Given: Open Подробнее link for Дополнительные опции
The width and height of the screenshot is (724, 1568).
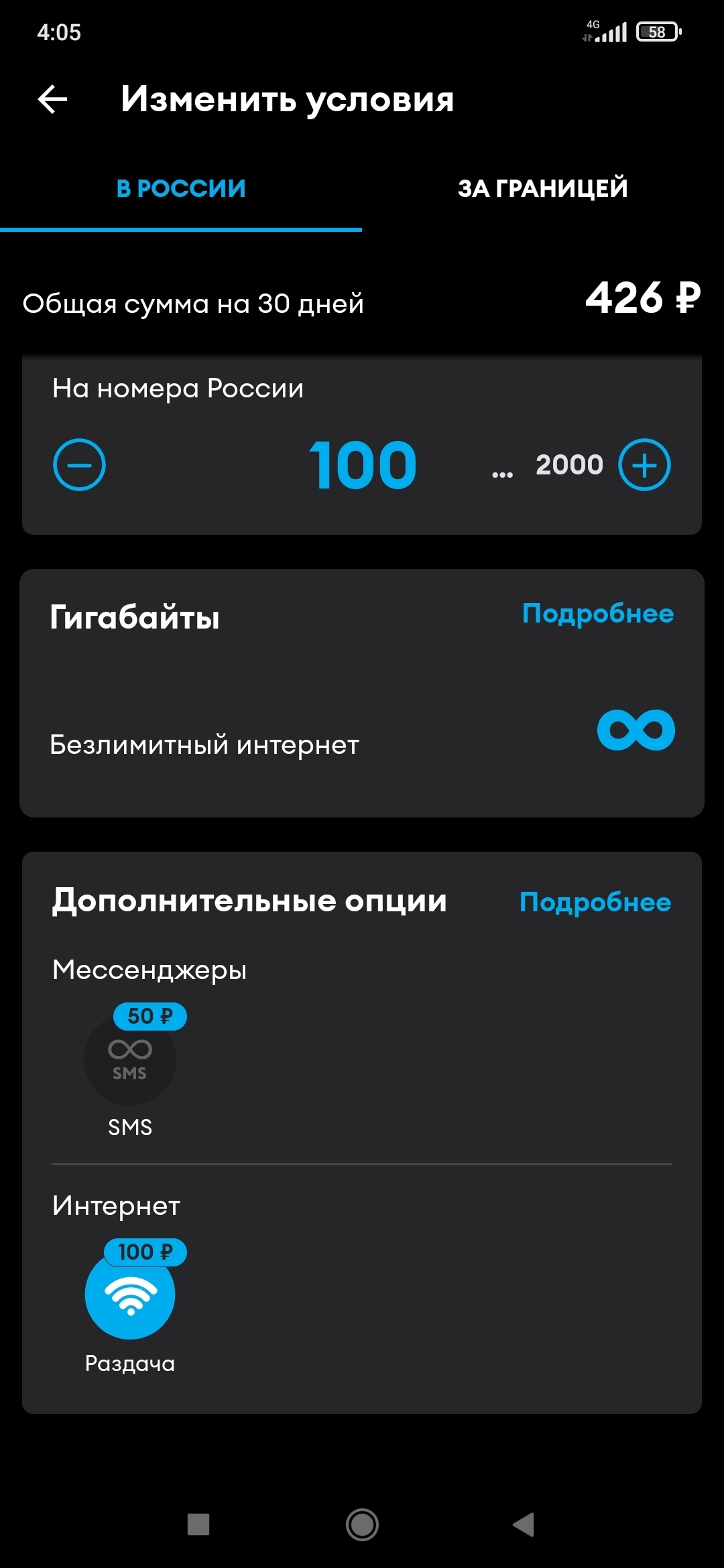Looking at the screenshot, I should 595,903.
